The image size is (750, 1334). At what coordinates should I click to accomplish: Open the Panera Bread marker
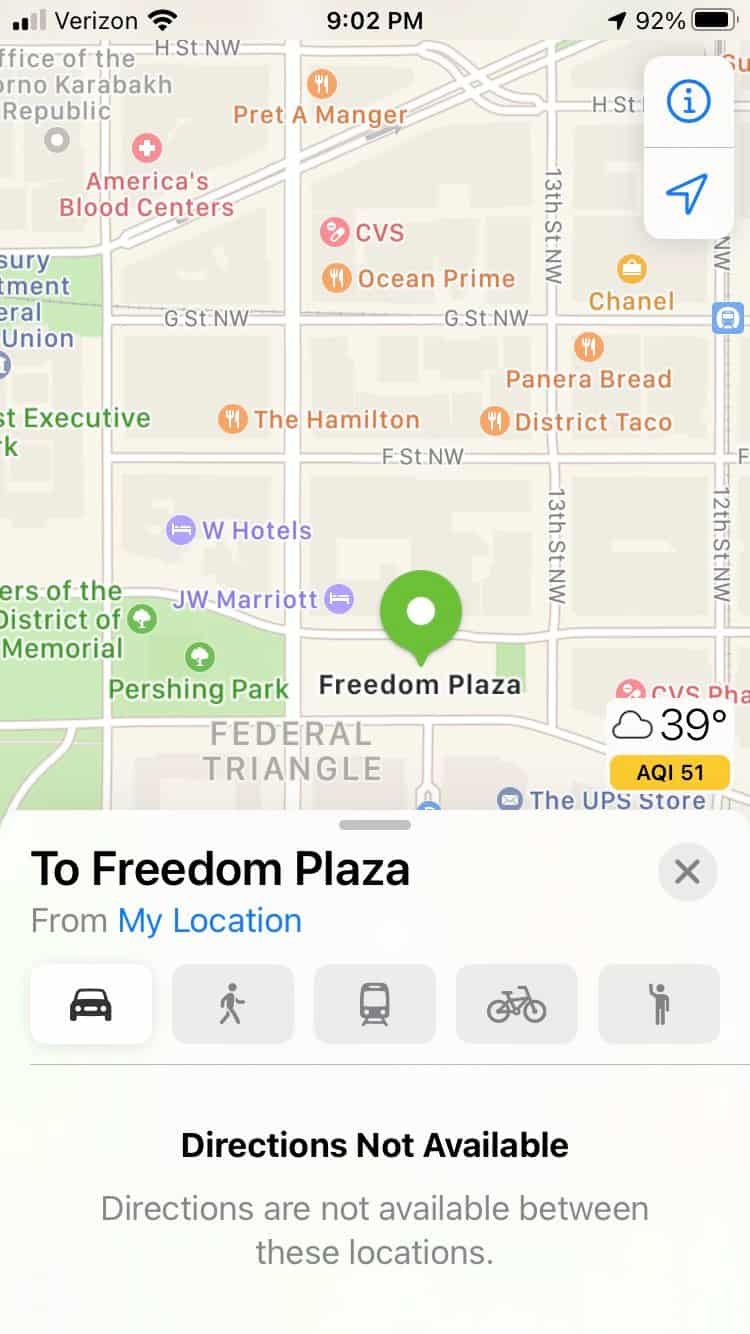(x=589, y=348)
